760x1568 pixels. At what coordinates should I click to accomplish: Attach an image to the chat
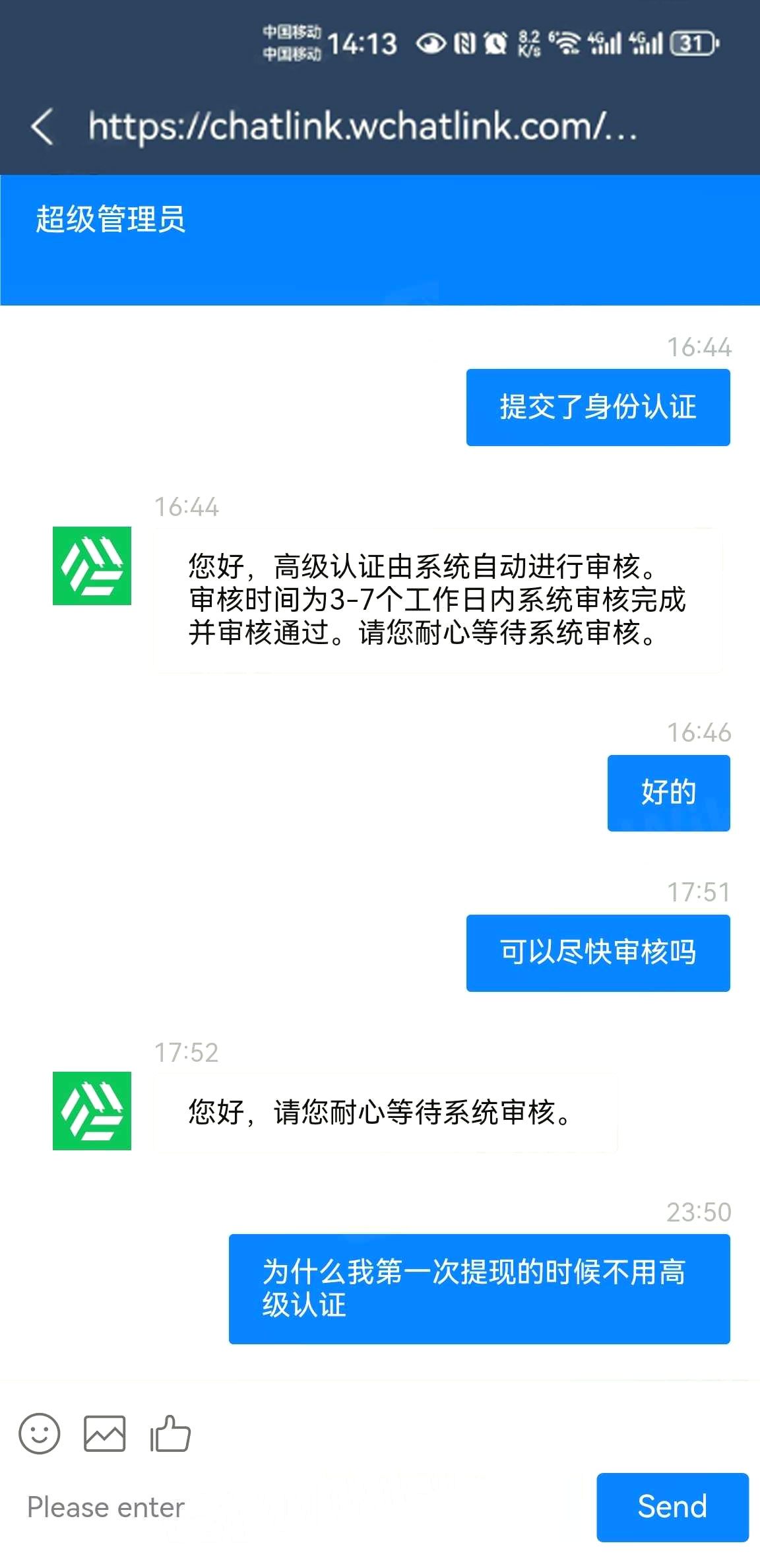[x=104, y=1433]
